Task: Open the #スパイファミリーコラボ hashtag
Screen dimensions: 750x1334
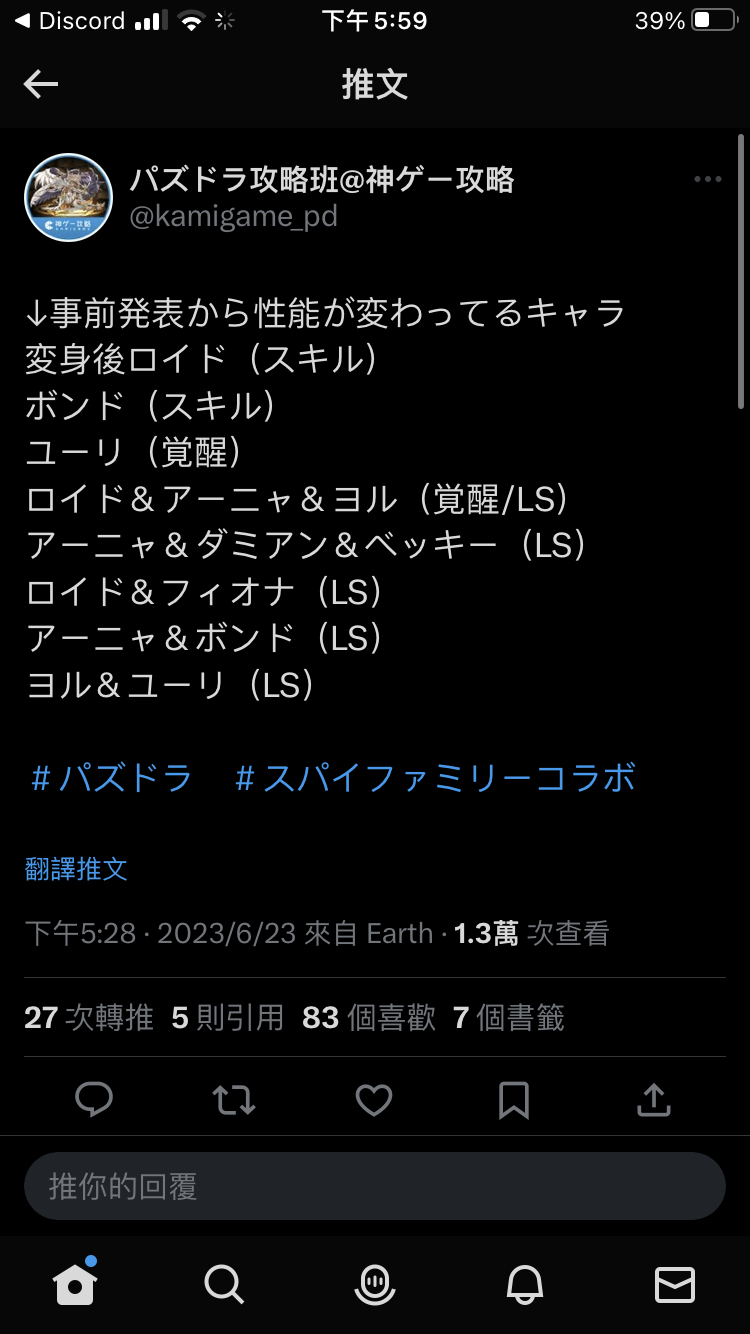Action: [x=435, y=778]
